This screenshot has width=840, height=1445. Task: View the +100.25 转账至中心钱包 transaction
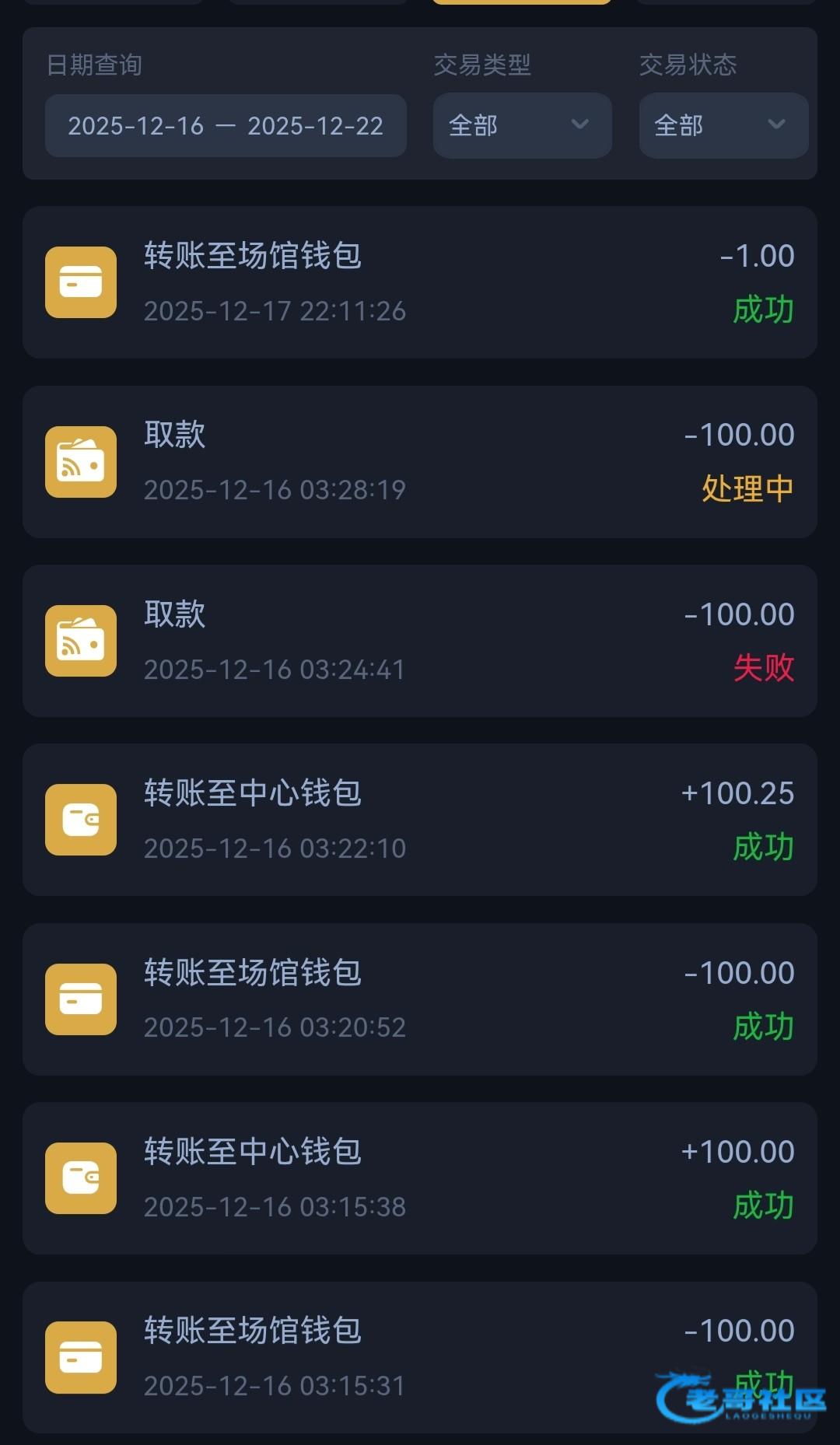tap(420, 820)
